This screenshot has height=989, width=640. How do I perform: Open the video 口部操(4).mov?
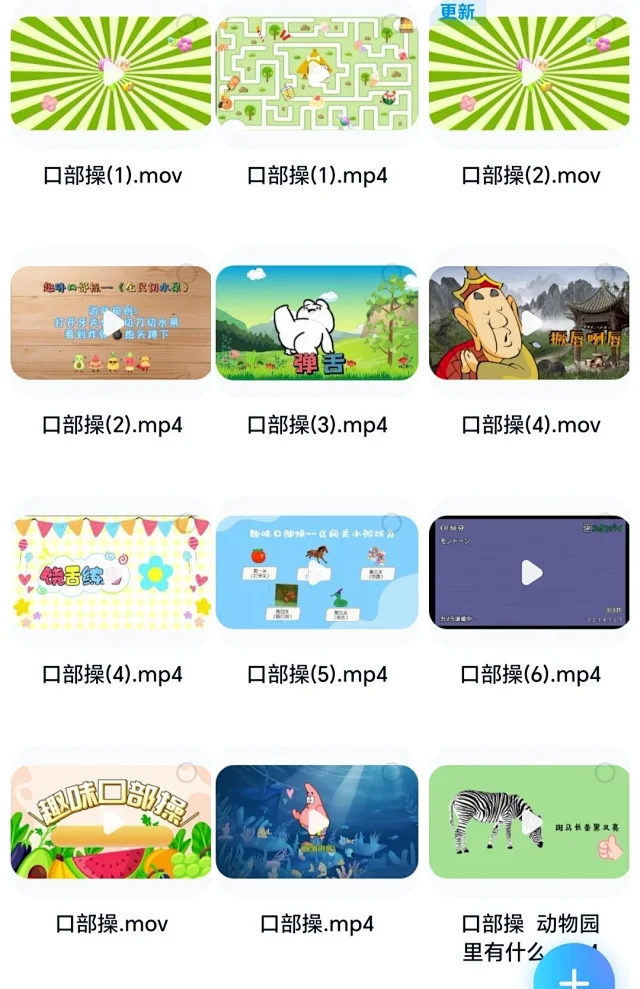tap(530, 322)
